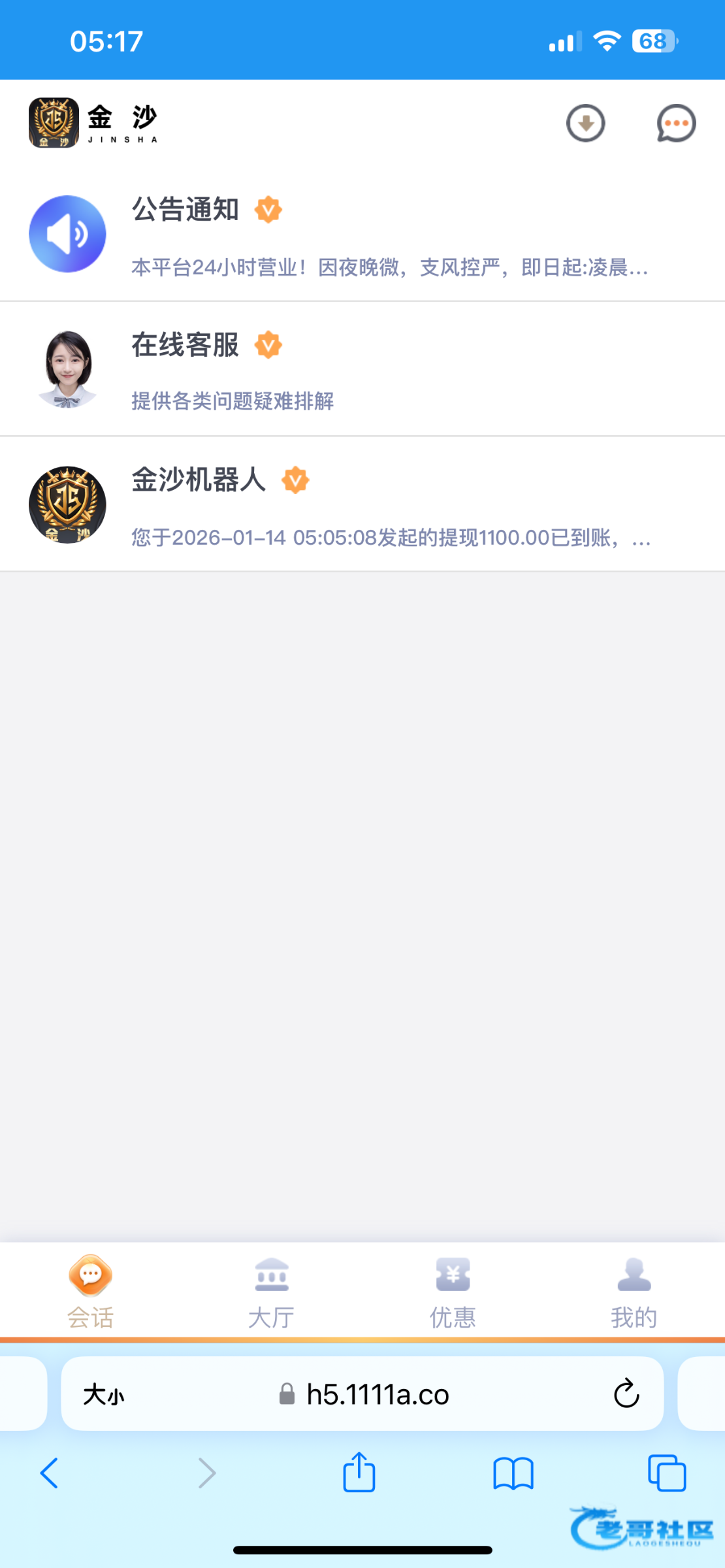725x1568 pixels.
Task: Switch to the 大厅 tab
Action: [x=272, y=1292]
